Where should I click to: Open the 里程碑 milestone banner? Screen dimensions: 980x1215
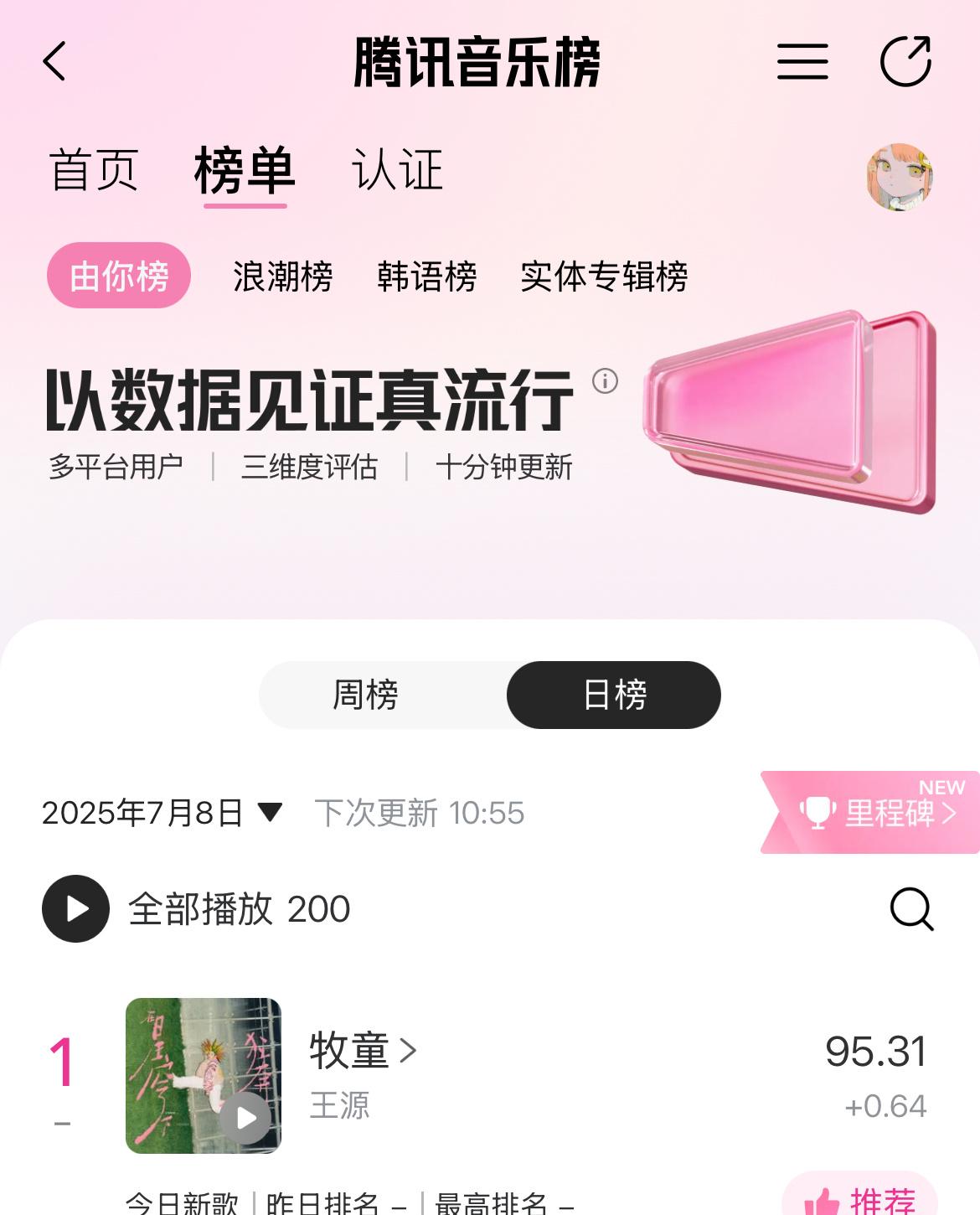[875, 813]
